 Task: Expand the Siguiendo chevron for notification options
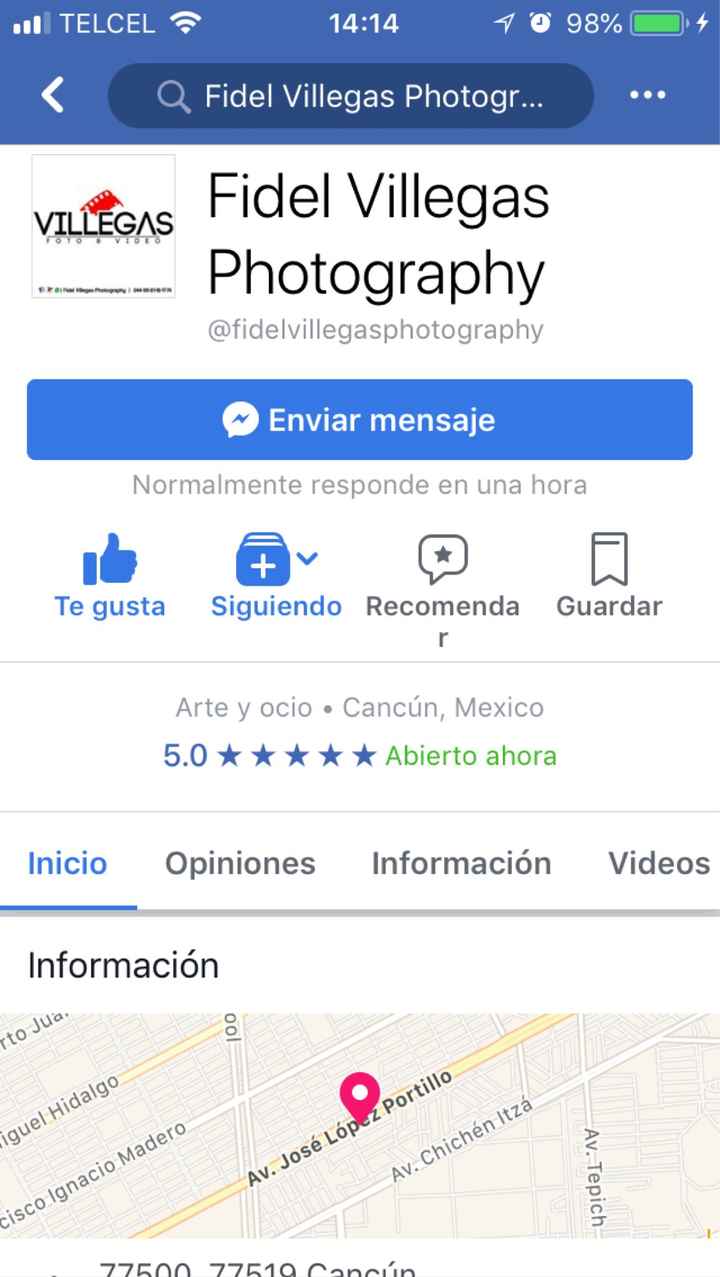307,558
